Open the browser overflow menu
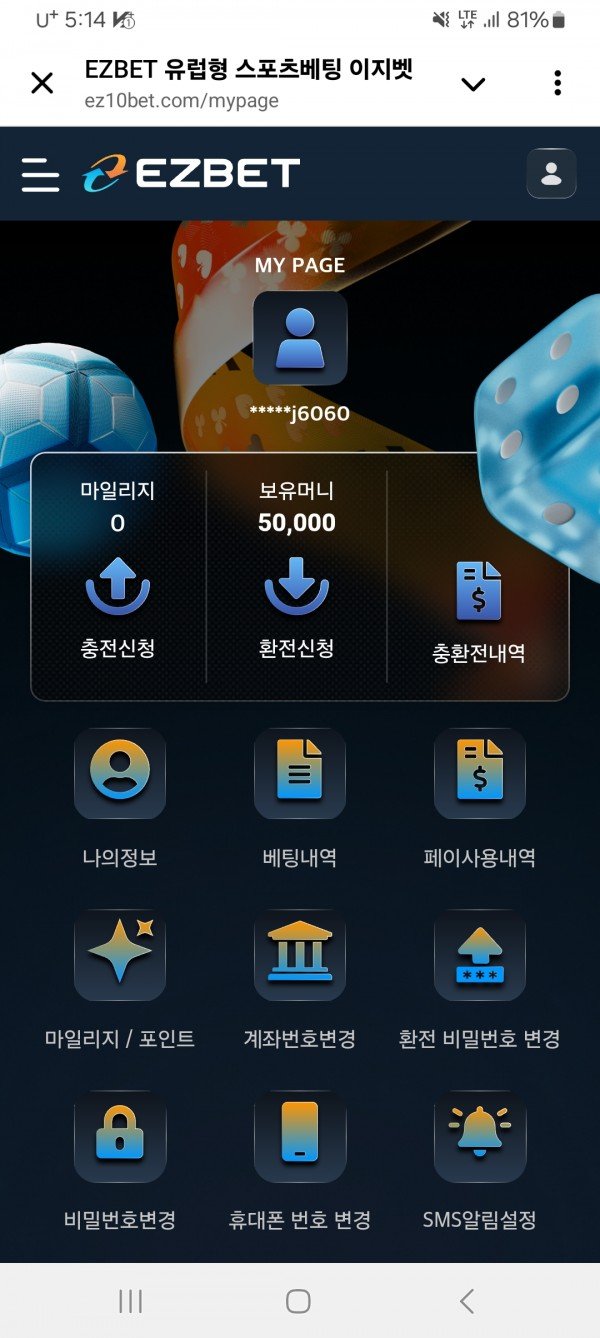 pos(557,83)
